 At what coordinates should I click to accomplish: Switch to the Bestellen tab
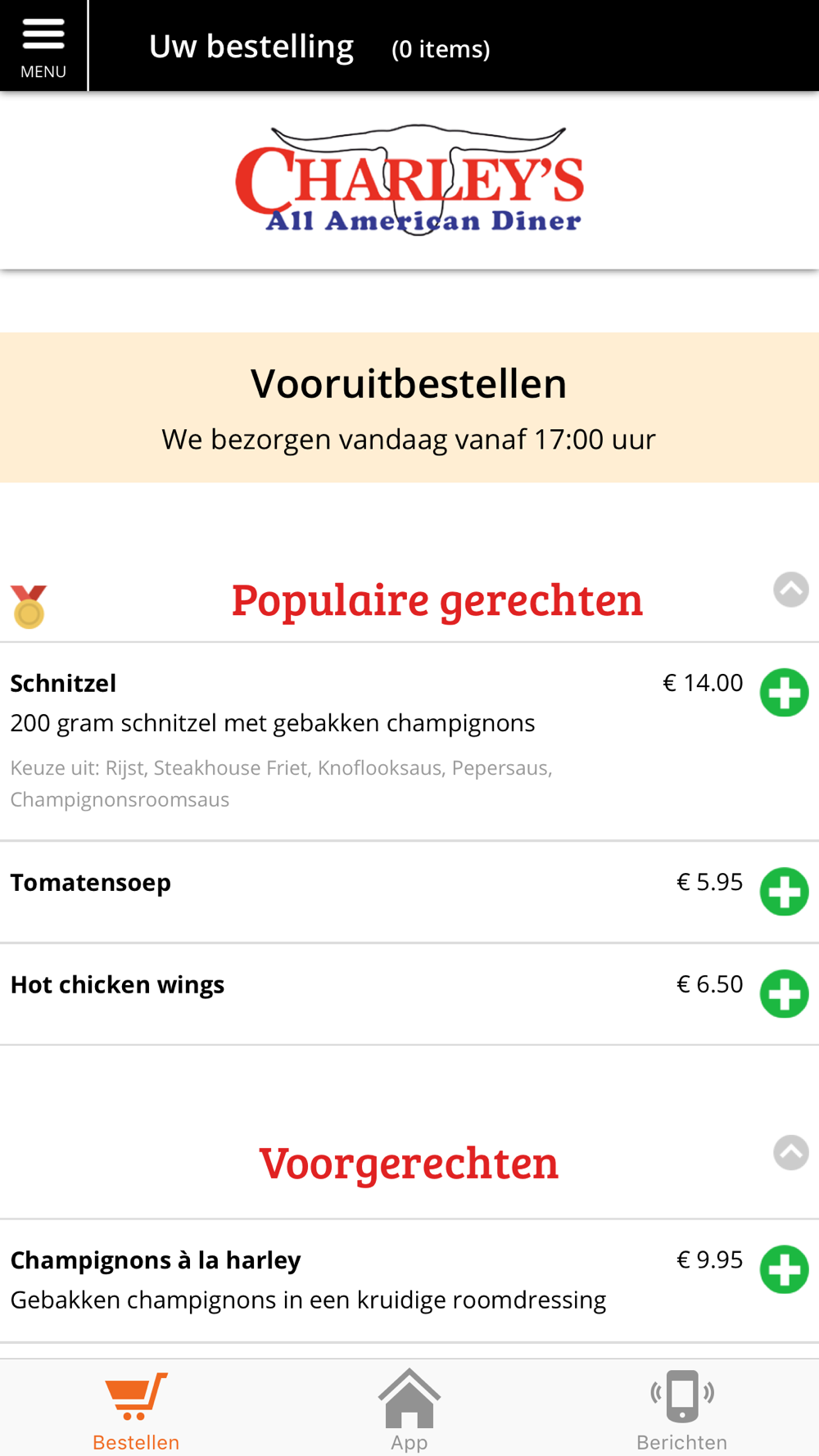[136, 1410]
